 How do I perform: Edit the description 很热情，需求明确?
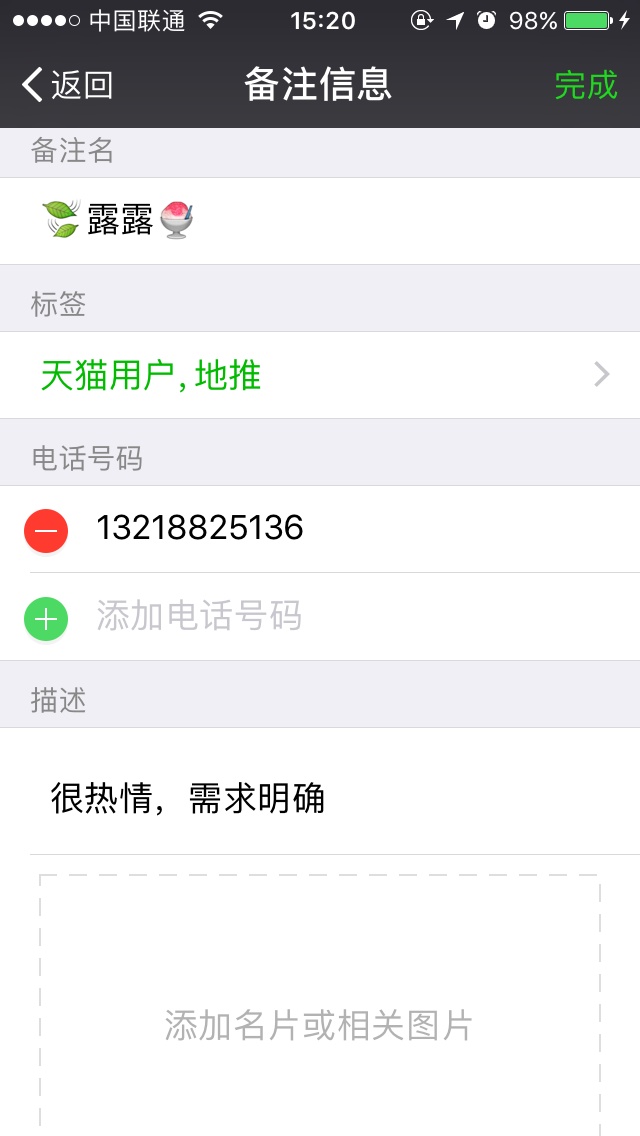320,792
